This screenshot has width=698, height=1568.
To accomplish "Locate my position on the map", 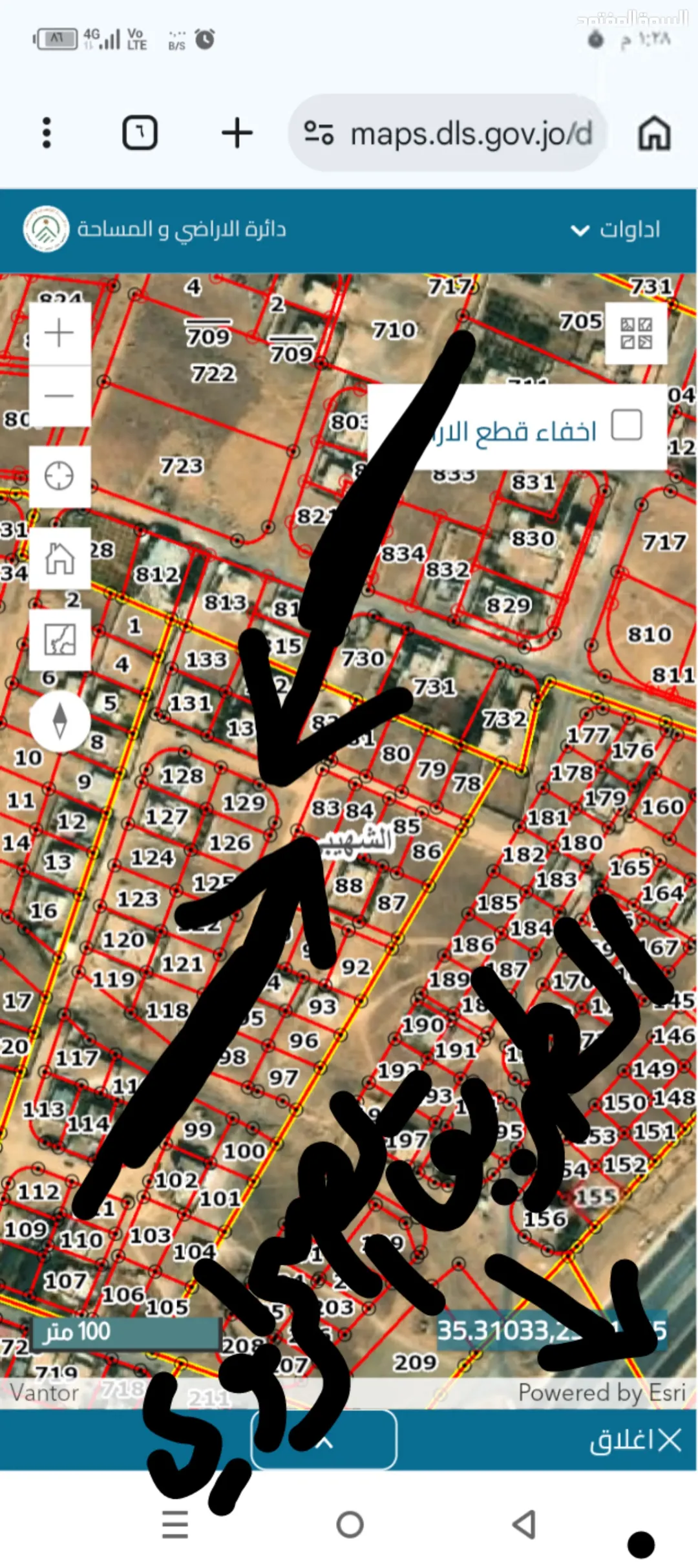I will (59, 476).
